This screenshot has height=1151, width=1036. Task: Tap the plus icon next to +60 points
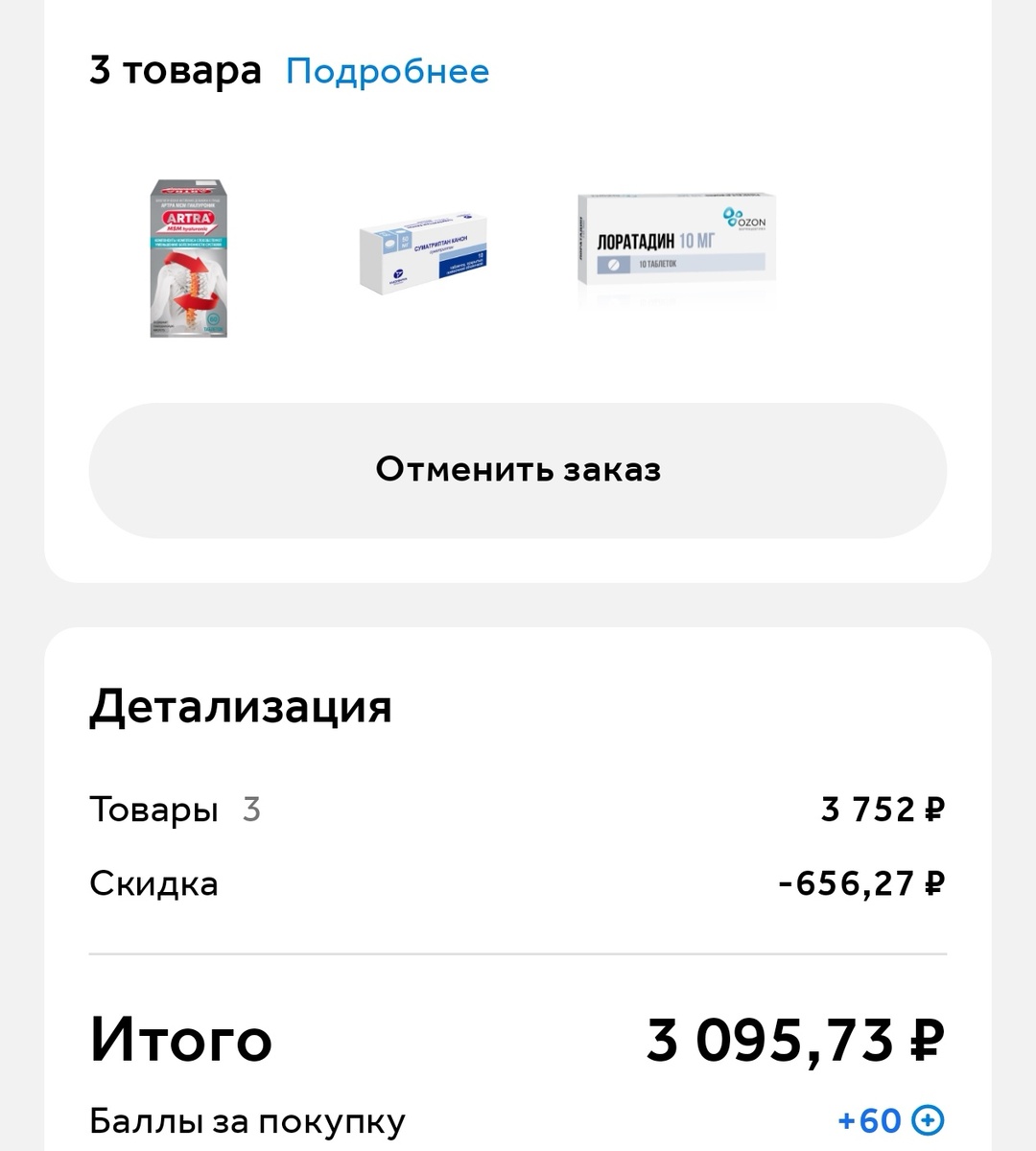pyautogui.click(x=928, y=1119)
